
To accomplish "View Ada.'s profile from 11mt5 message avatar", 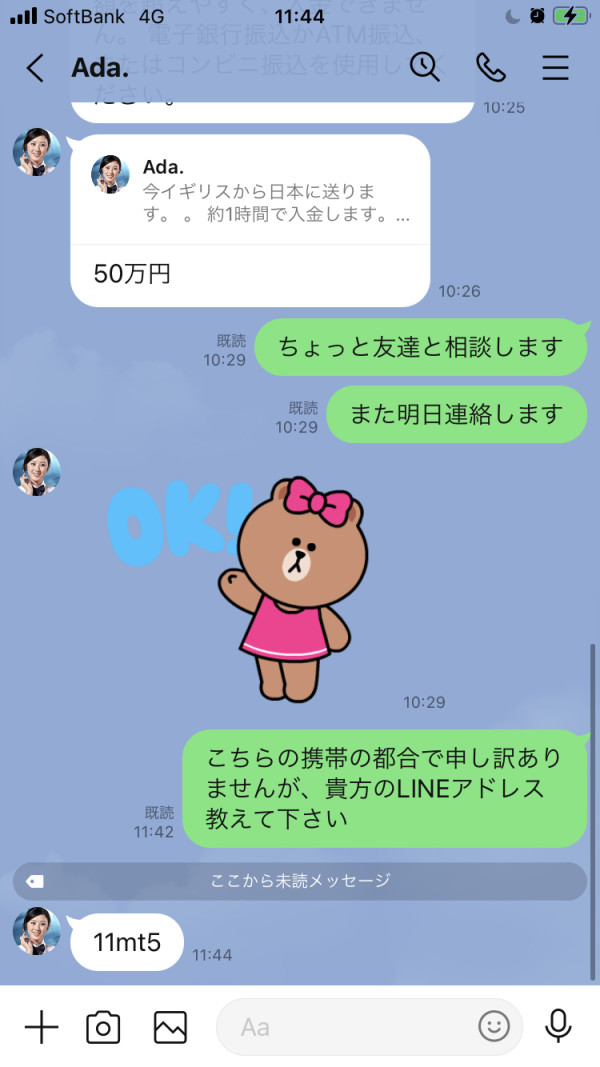I will coord(37,931).
